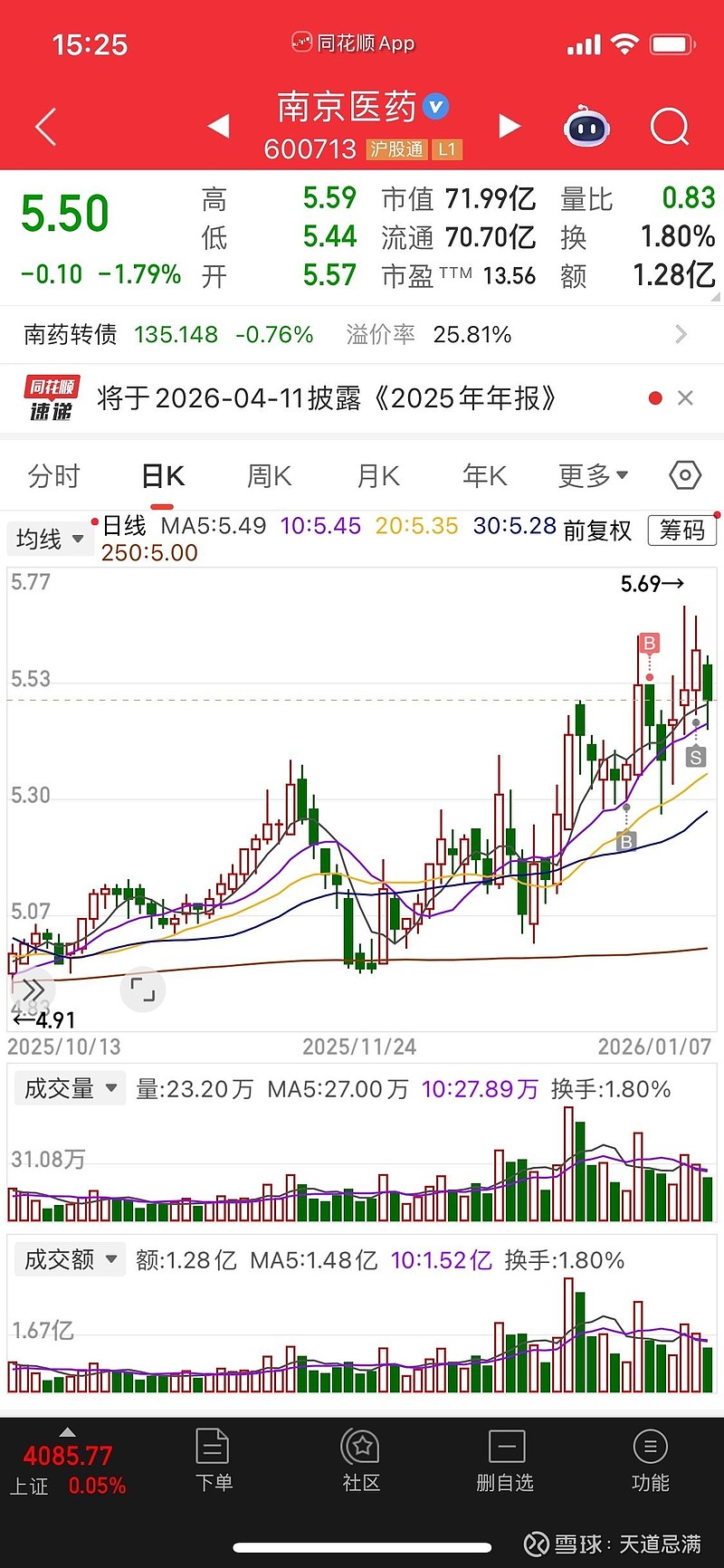Go back using the top-left arrow
Screen dimensions: 724x1568
(46, 127)
